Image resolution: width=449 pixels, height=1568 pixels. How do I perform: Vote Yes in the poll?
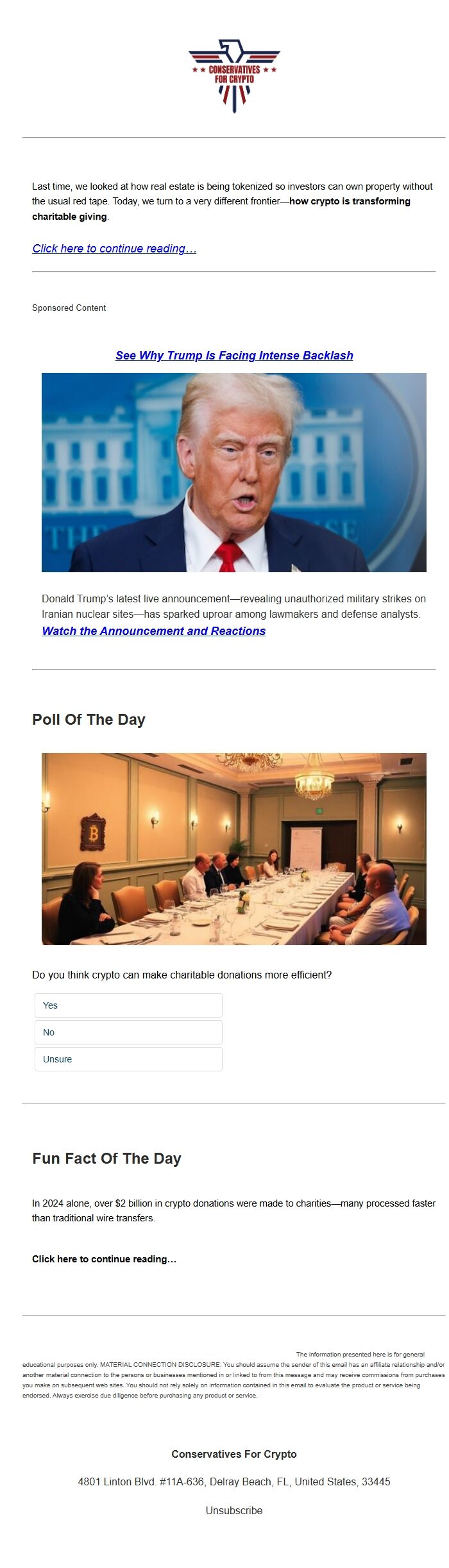128,1005
